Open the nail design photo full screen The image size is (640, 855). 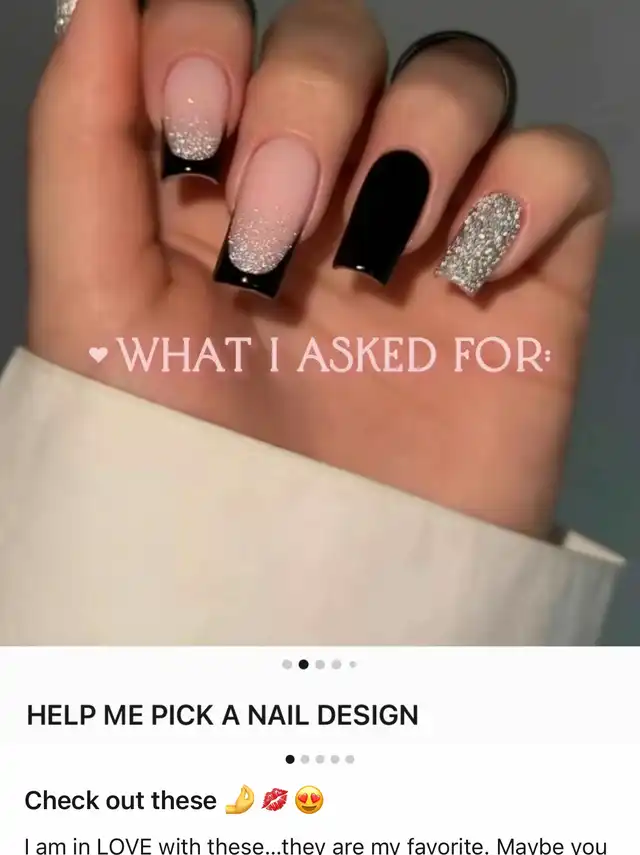(x=320, y=320)
